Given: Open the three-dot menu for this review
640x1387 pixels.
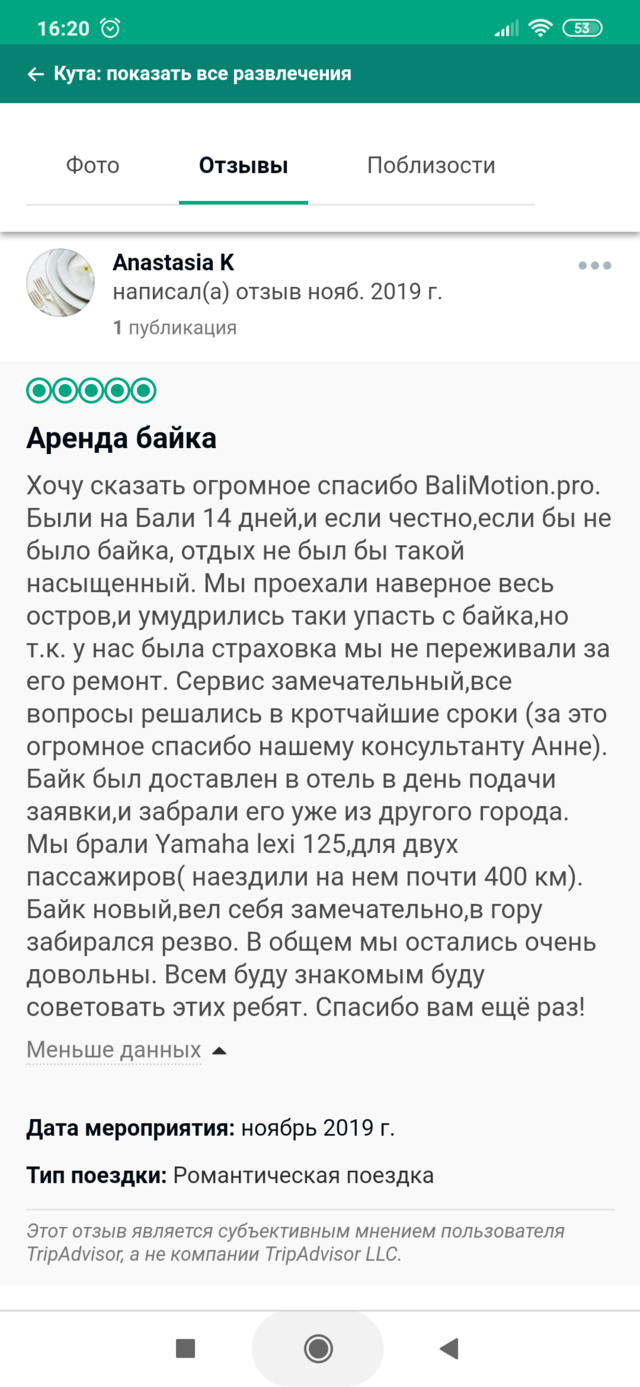Looking at the screenshot, I should tap(594, 266).
